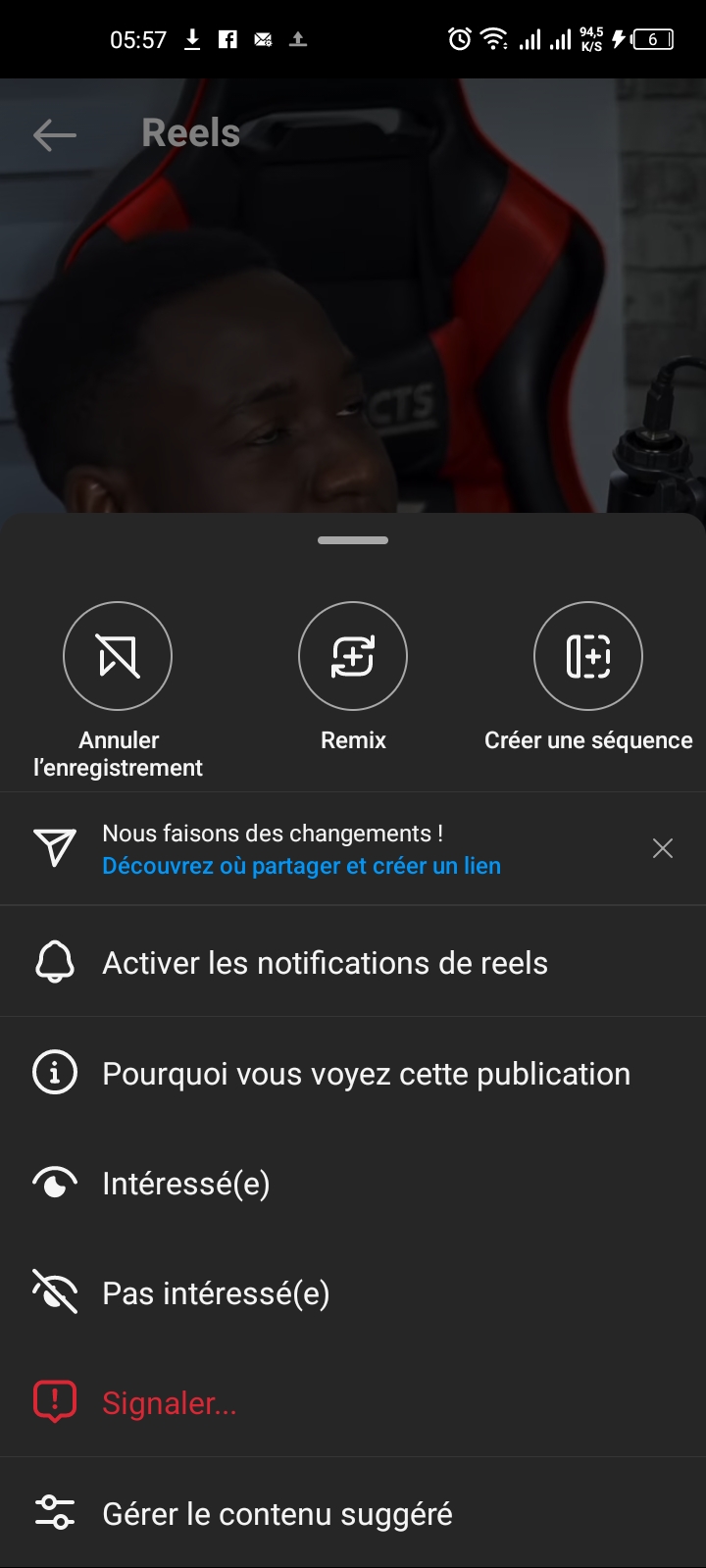Report the reel with Signaler
The height and width of the screenshot is (1568, 706).
click(169, 1403)
